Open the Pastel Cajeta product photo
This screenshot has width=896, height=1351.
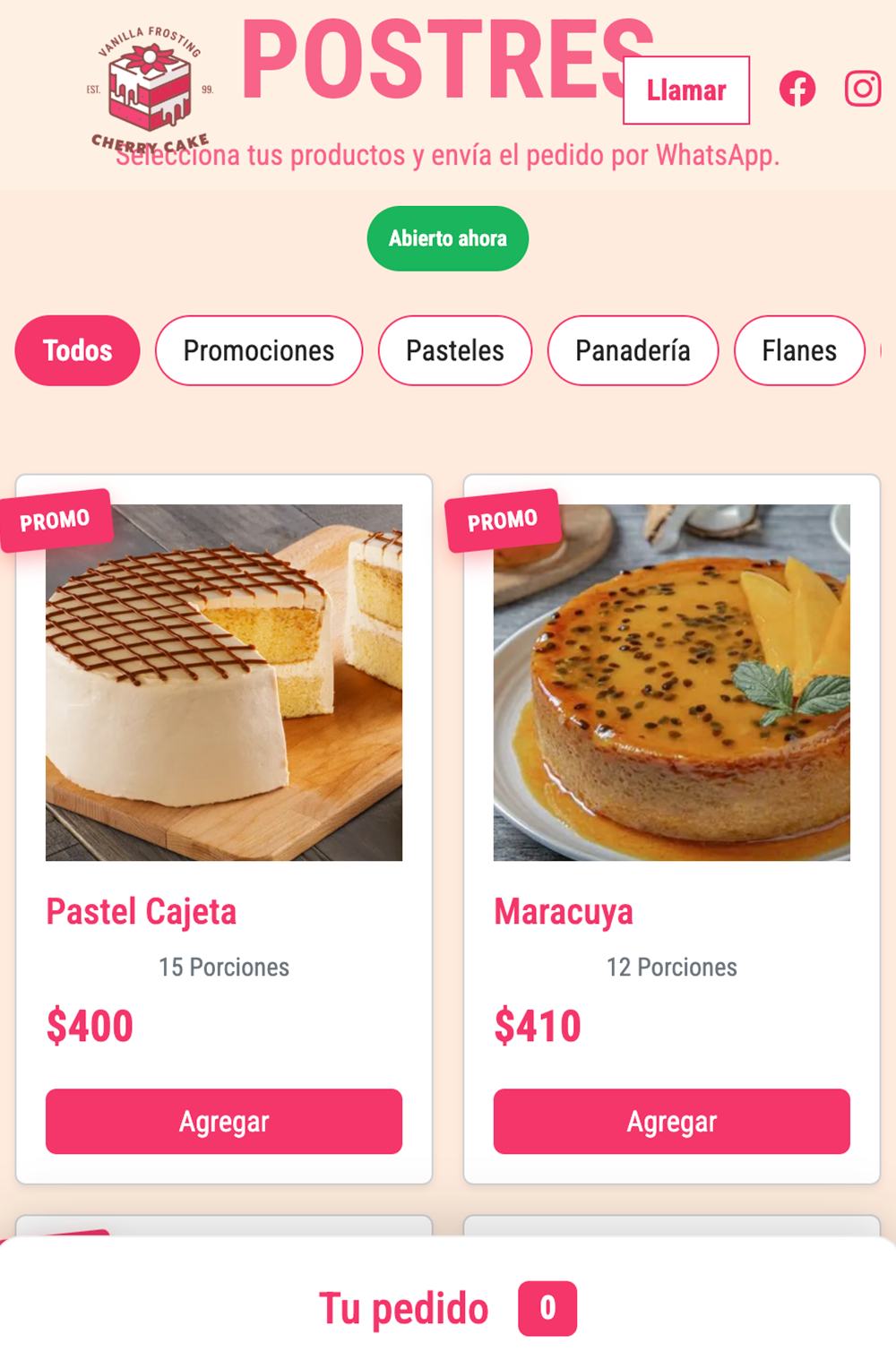point(224,682)
